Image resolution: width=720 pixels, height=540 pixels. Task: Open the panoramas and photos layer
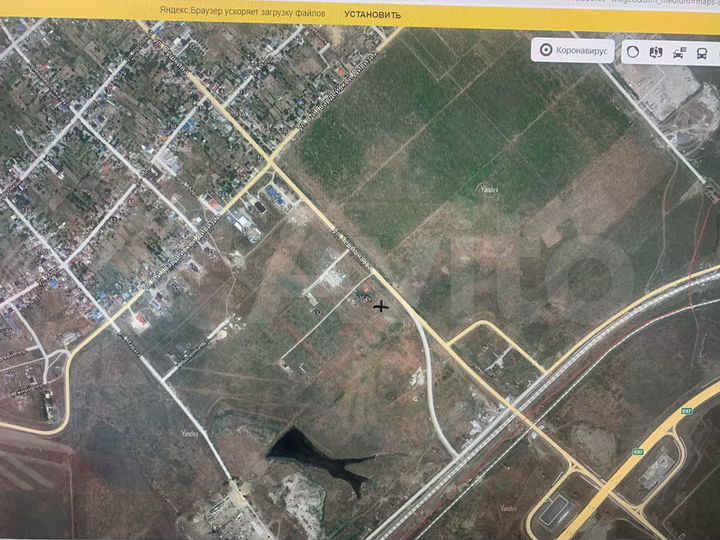[x=656, y=52]
